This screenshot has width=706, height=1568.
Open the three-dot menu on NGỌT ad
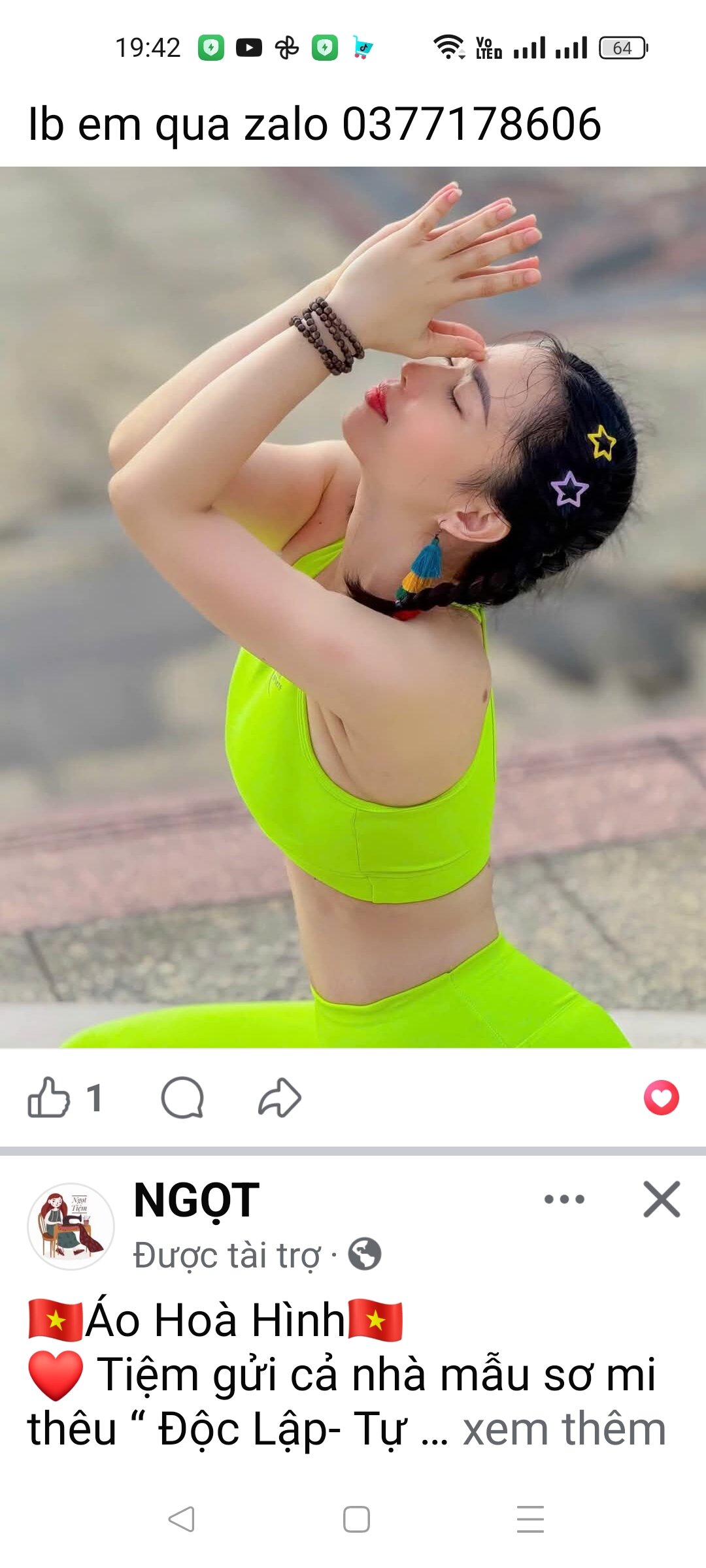coord(564,1199)
